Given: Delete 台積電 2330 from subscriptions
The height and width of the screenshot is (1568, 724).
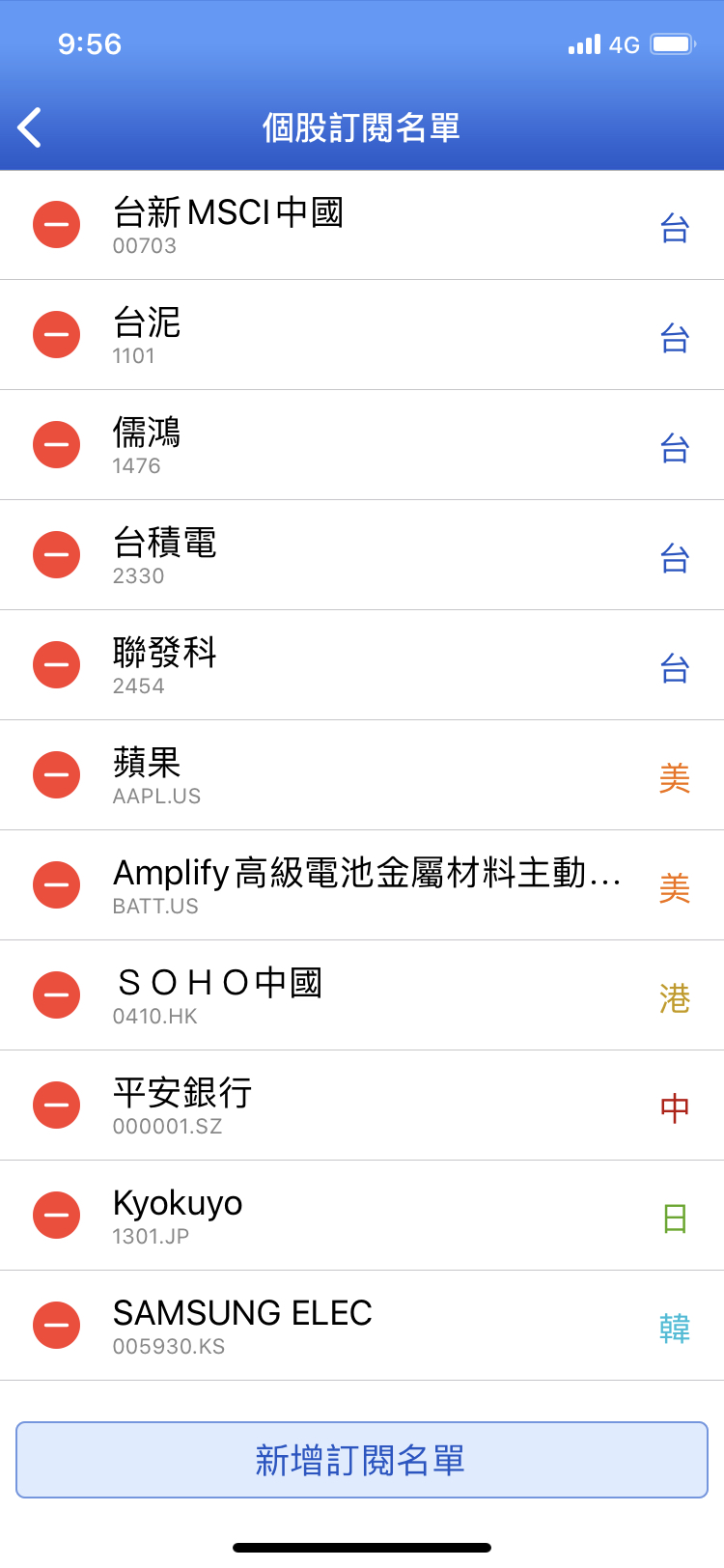Looking at the screenshot, I should pyautogui.click(x=57, y=555).
